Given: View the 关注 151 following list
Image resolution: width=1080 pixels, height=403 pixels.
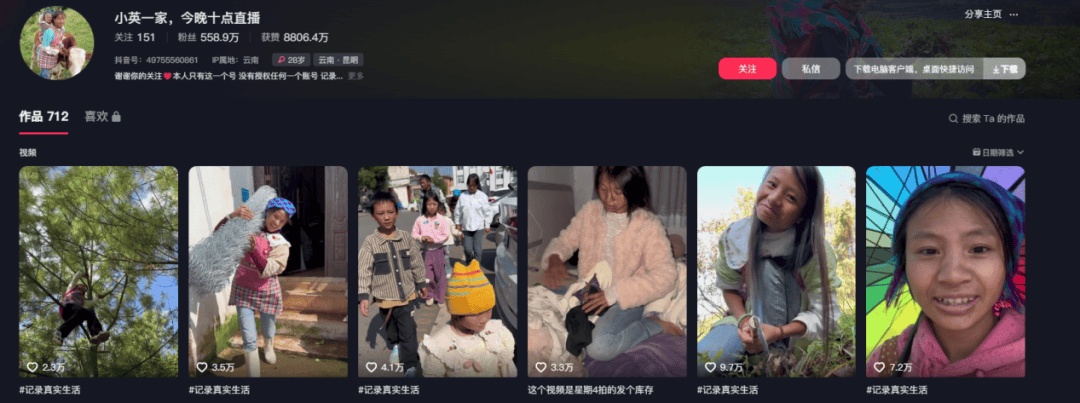Looking at the screenshot, I should (135, 37).
